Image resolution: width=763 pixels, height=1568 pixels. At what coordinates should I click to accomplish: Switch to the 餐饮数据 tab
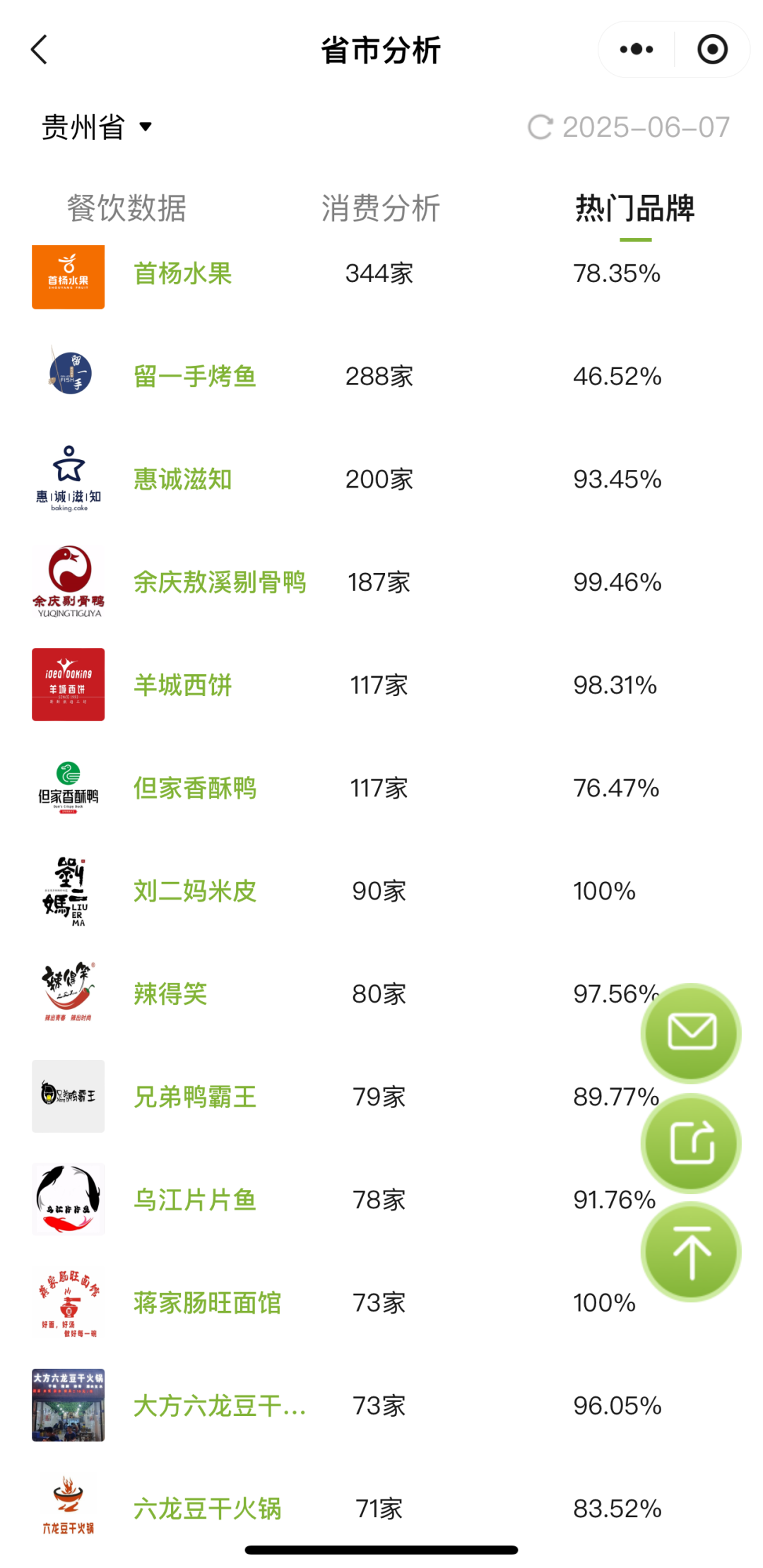[126, 208]
